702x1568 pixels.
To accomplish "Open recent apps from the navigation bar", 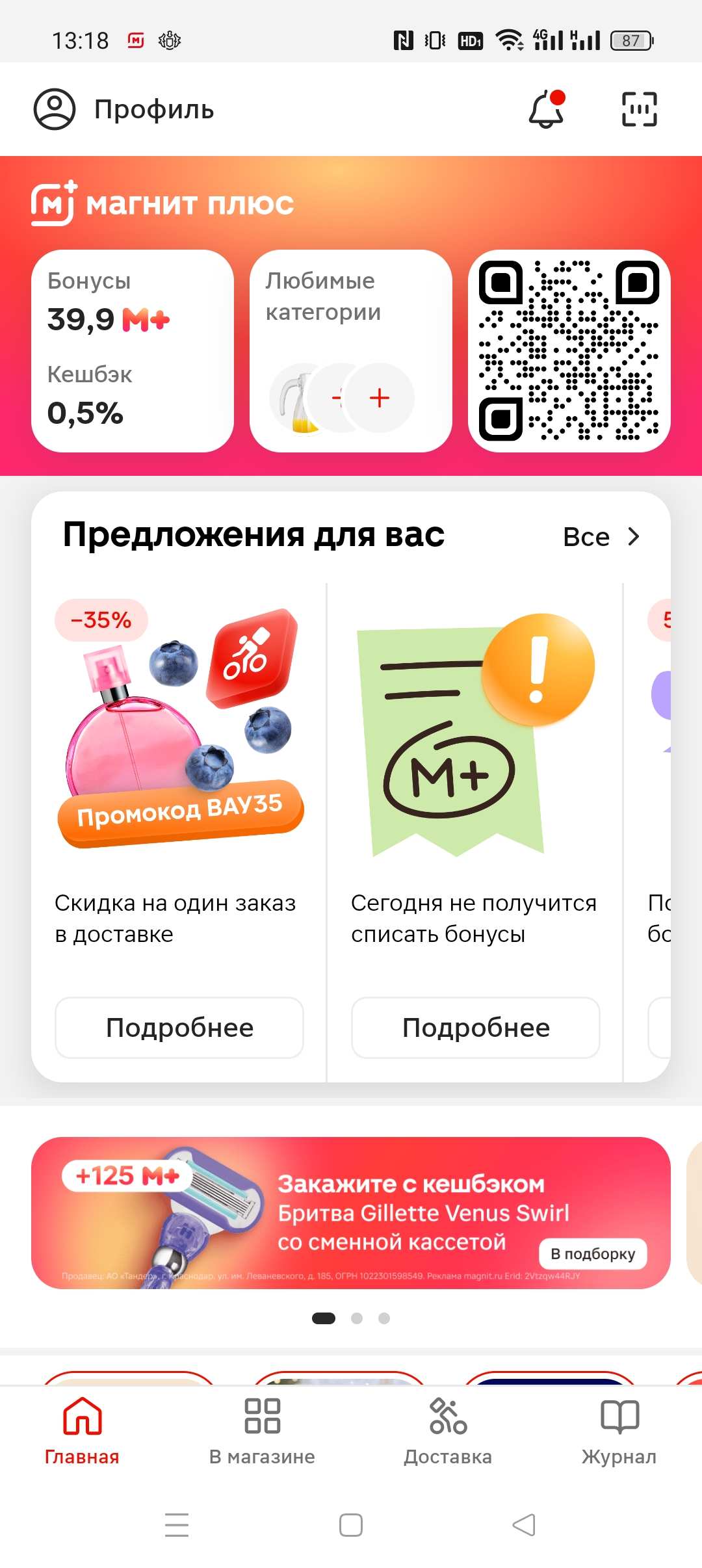I will point(177,1525).
